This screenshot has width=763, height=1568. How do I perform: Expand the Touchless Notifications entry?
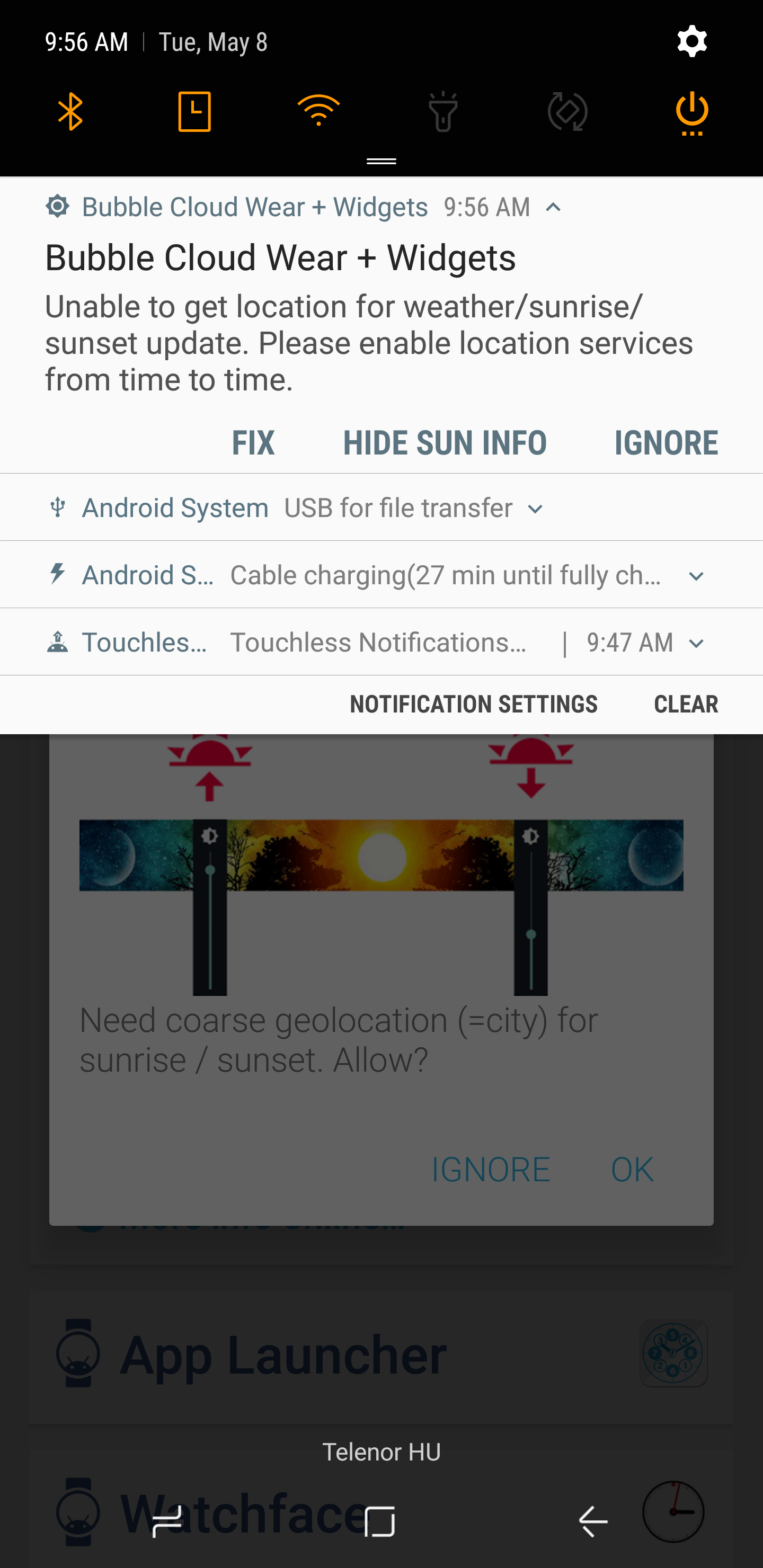pos(695,644)
